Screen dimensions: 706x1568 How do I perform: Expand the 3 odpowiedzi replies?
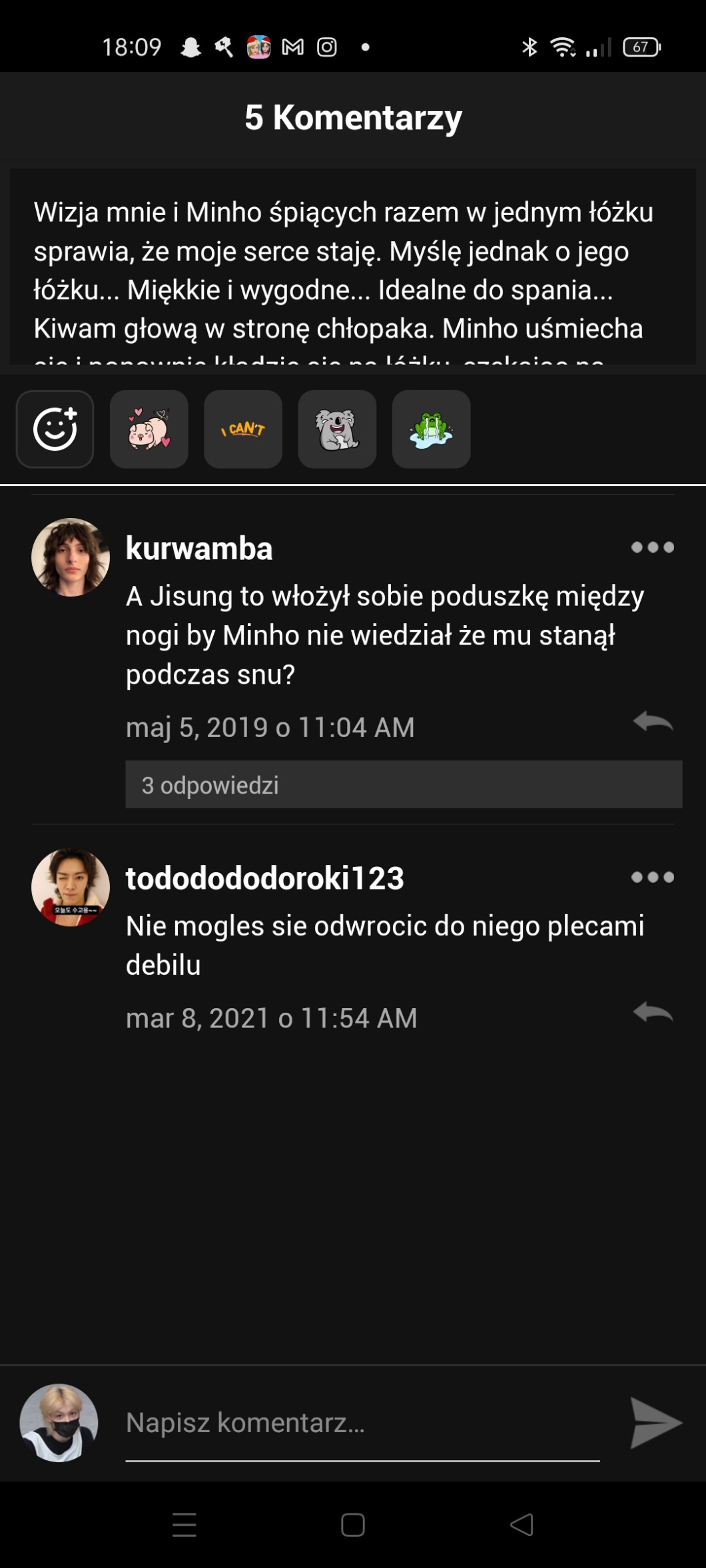coord(403,784)
